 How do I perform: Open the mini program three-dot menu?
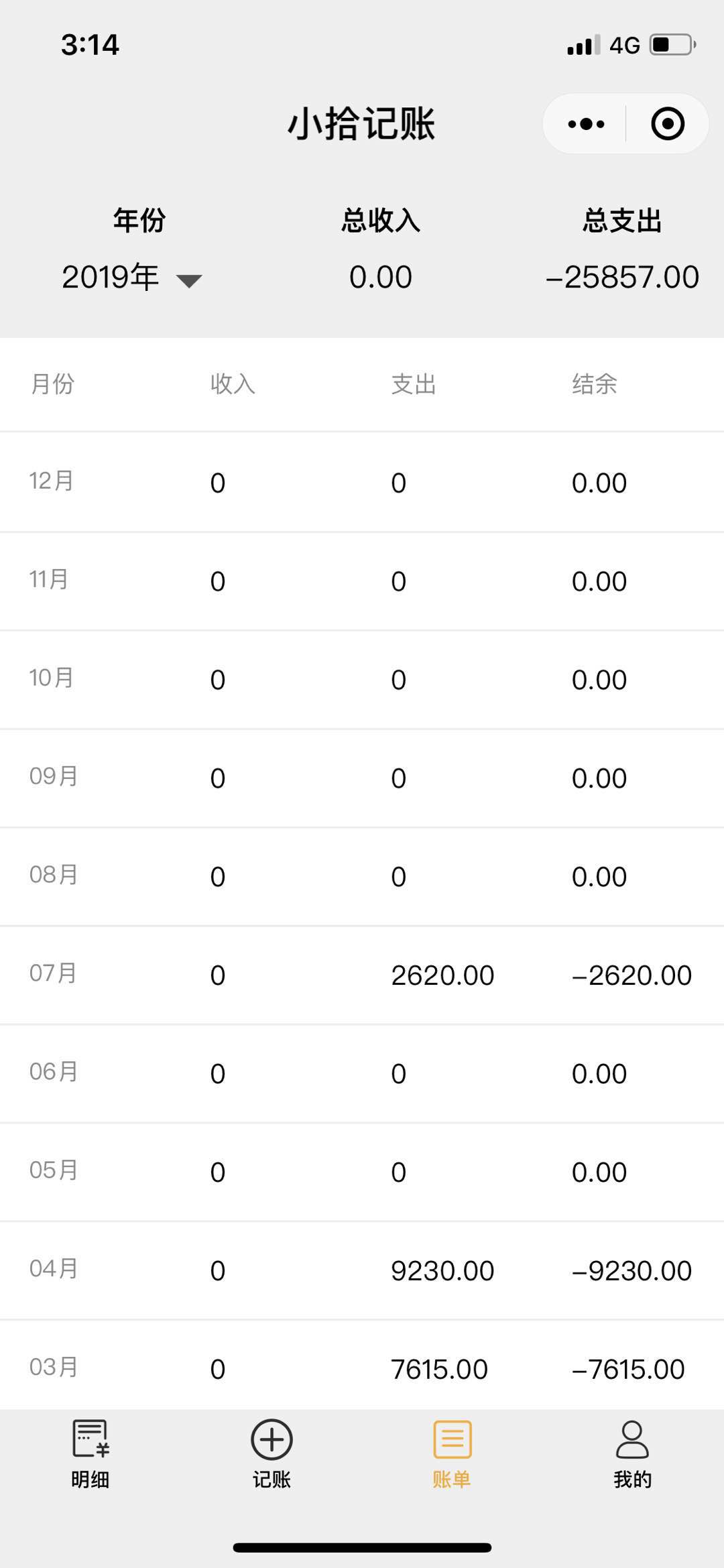(x=586, y=124)
